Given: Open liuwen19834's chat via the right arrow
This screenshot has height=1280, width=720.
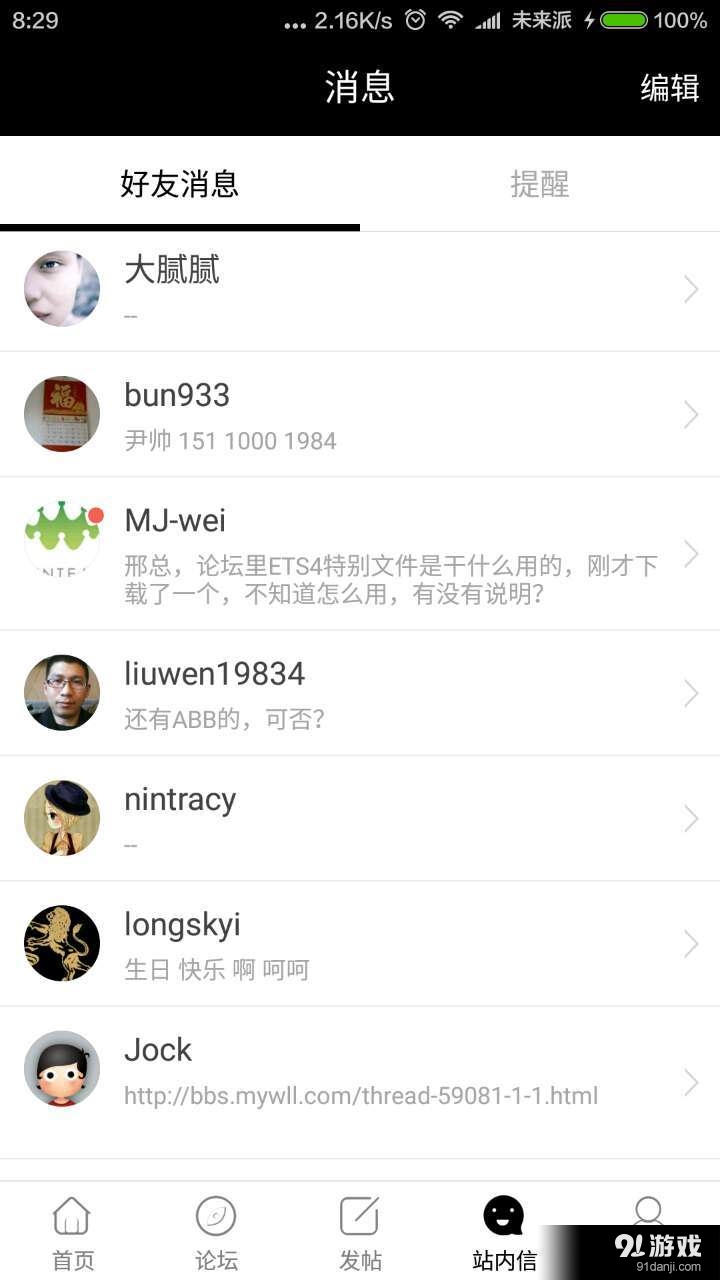Looking at the screenshot, I should point(691,693).
